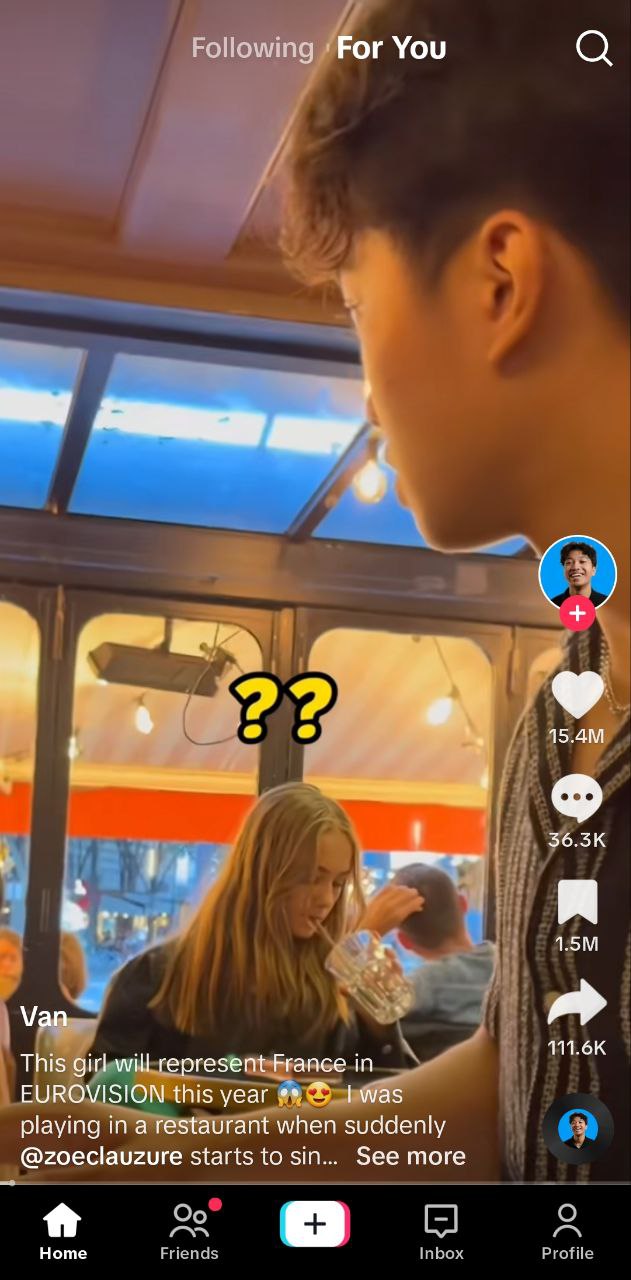Save the video with the bookmark icon
The image size is (631, 1280).
point(577,903)
